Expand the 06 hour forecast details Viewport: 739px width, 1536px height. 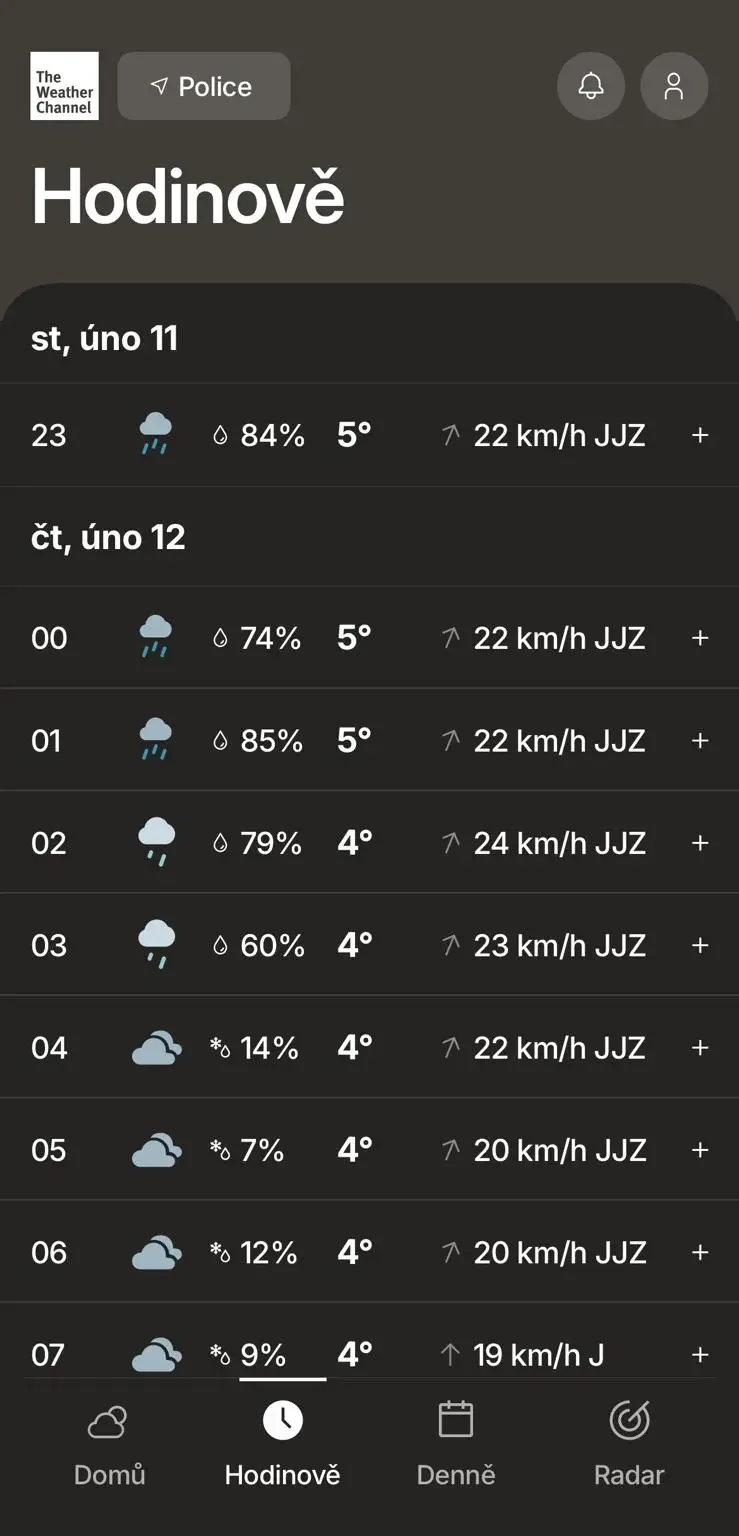pyautogui.click(x=700, y=1252)
